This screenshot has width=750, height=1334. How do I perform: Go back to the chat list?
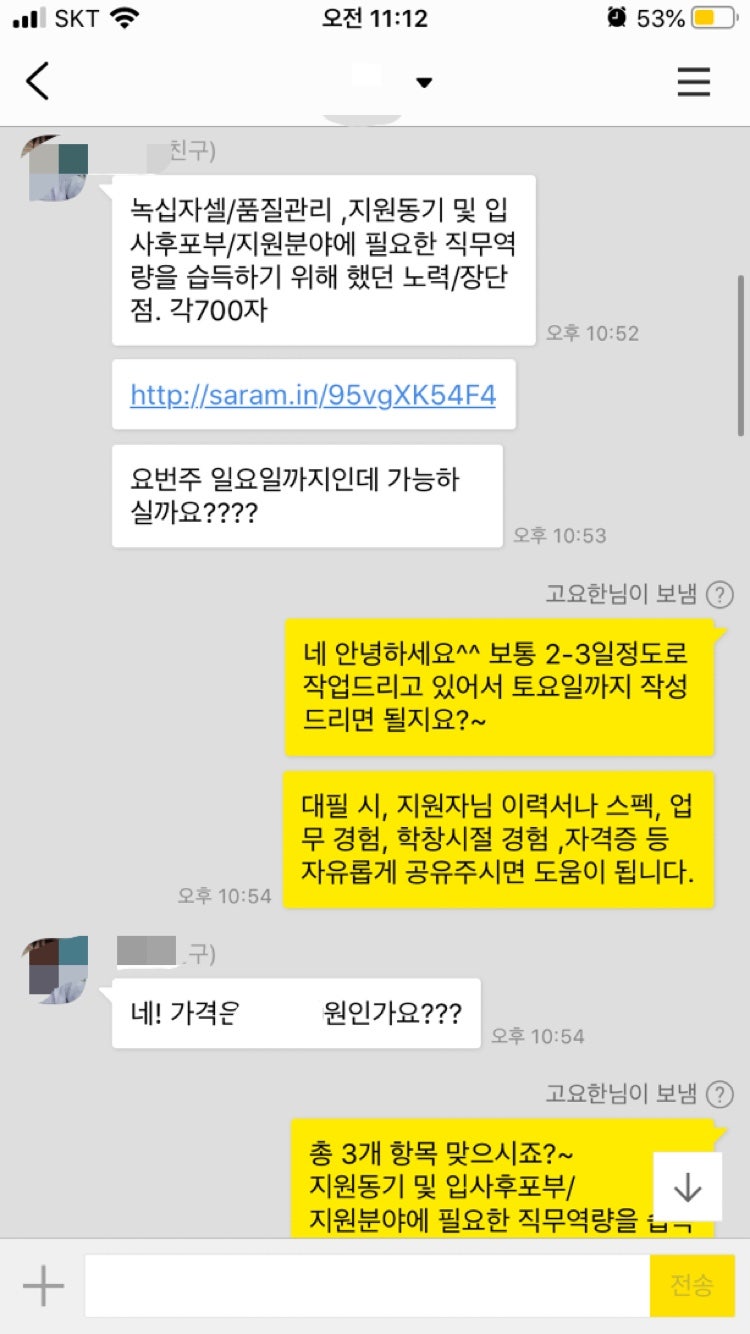(38, 81)
